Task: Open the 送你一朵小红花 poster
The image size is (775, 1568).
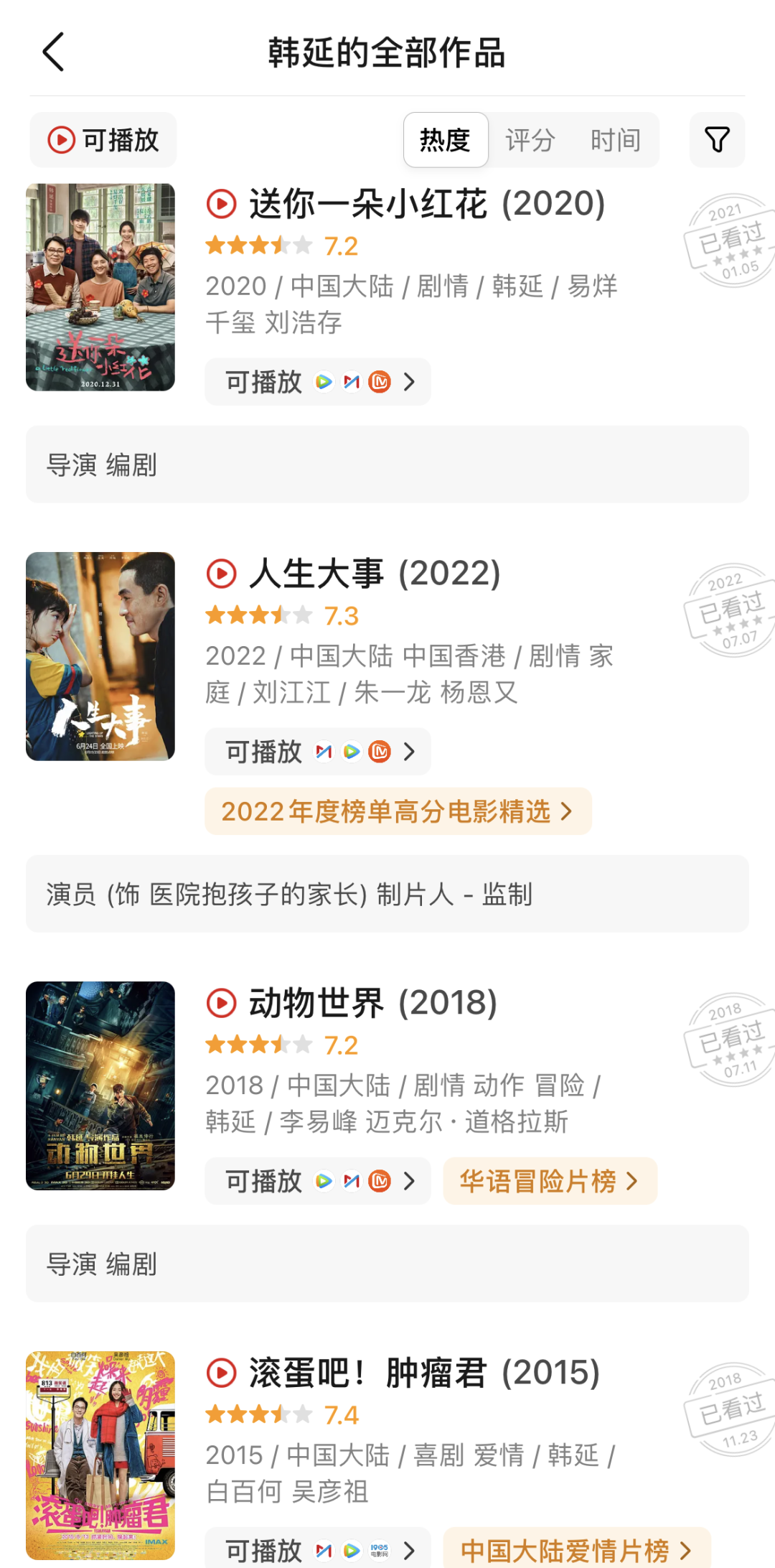Action: coord(100,287)
